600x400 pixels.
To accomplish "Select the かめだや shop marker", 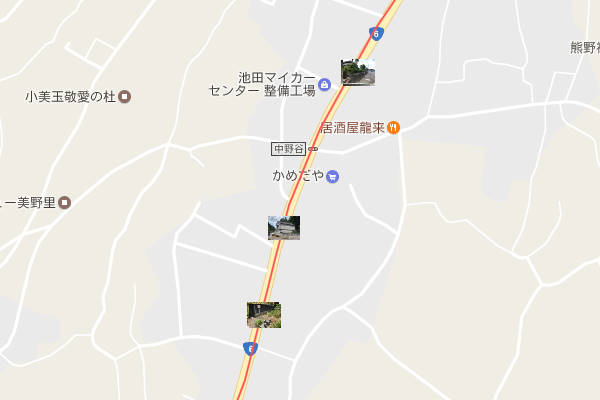I will [x=333, y=177].
